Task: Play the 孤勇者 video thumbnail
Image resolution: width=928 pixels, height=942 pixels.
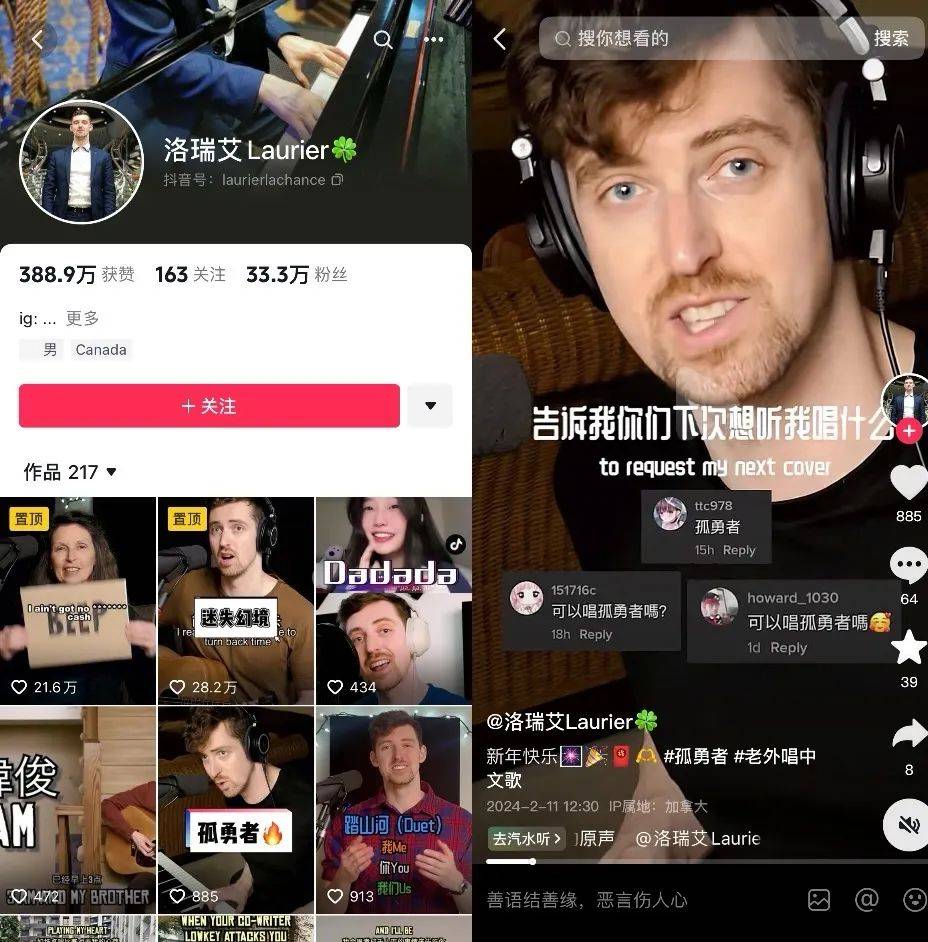Action: [x=236, y=808]
